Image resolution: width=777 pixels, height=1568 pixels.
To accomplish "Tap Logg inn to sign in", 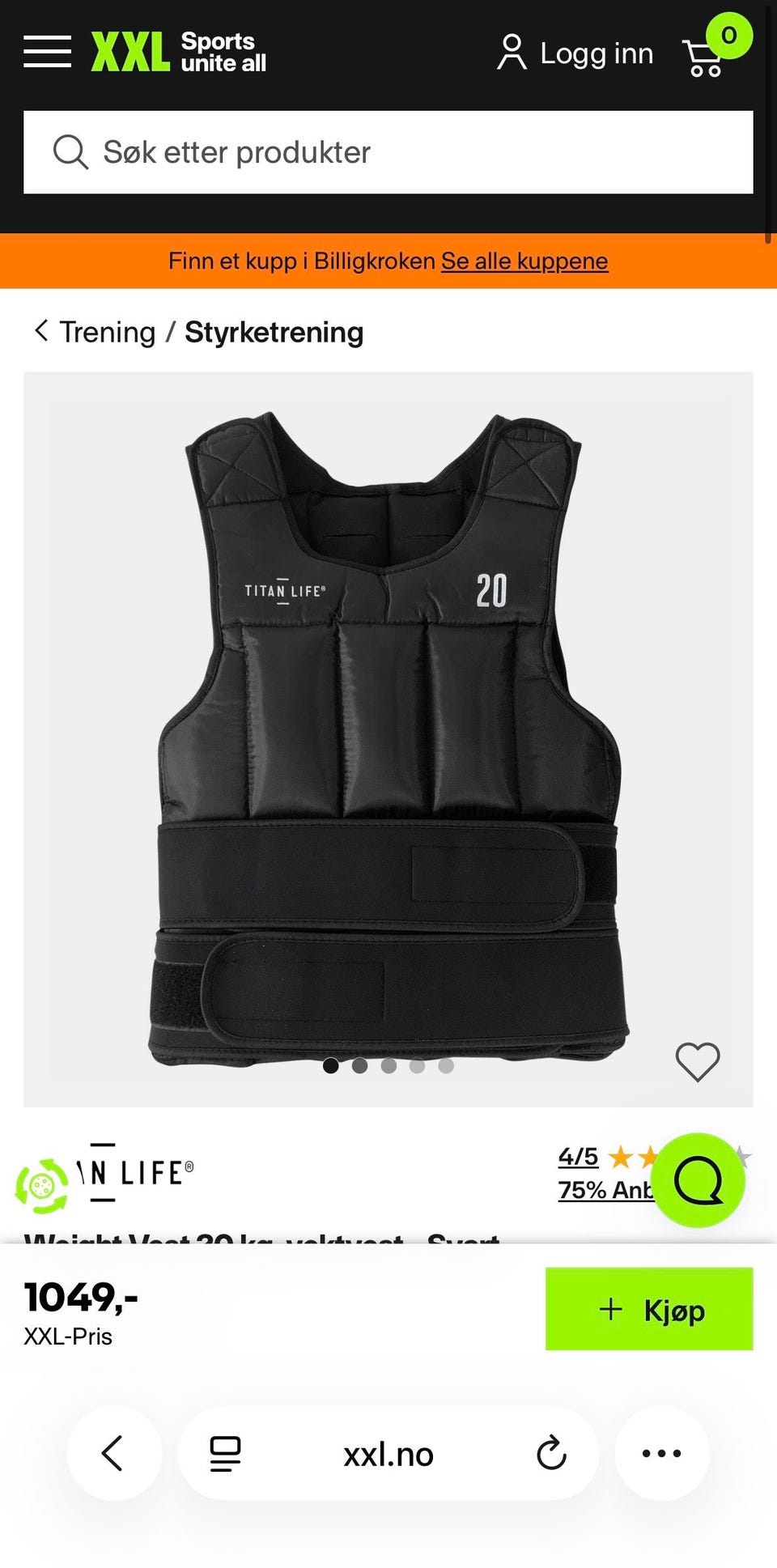I will [575, 53].
